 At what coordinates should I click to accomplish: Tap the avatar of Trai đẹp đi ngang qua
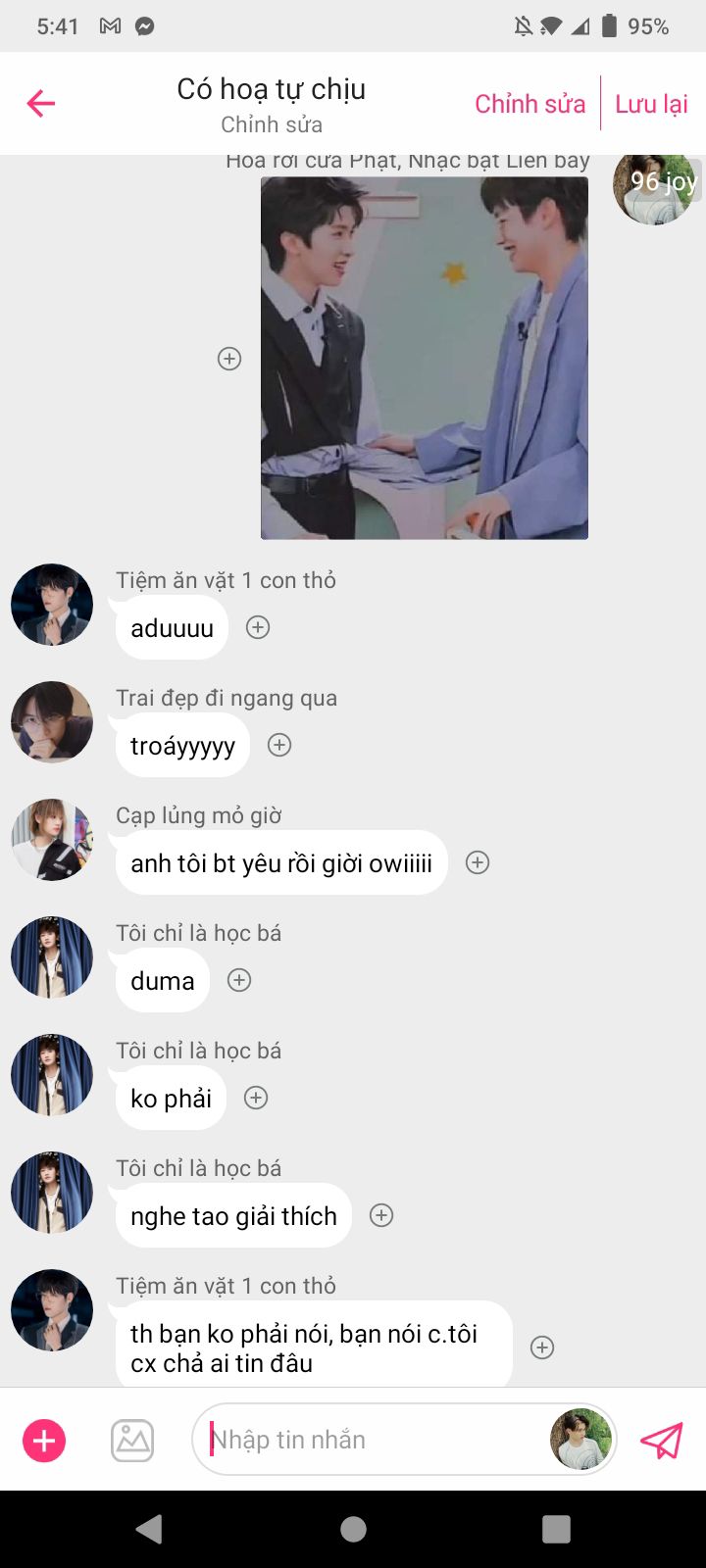click(x=52, y=722)
